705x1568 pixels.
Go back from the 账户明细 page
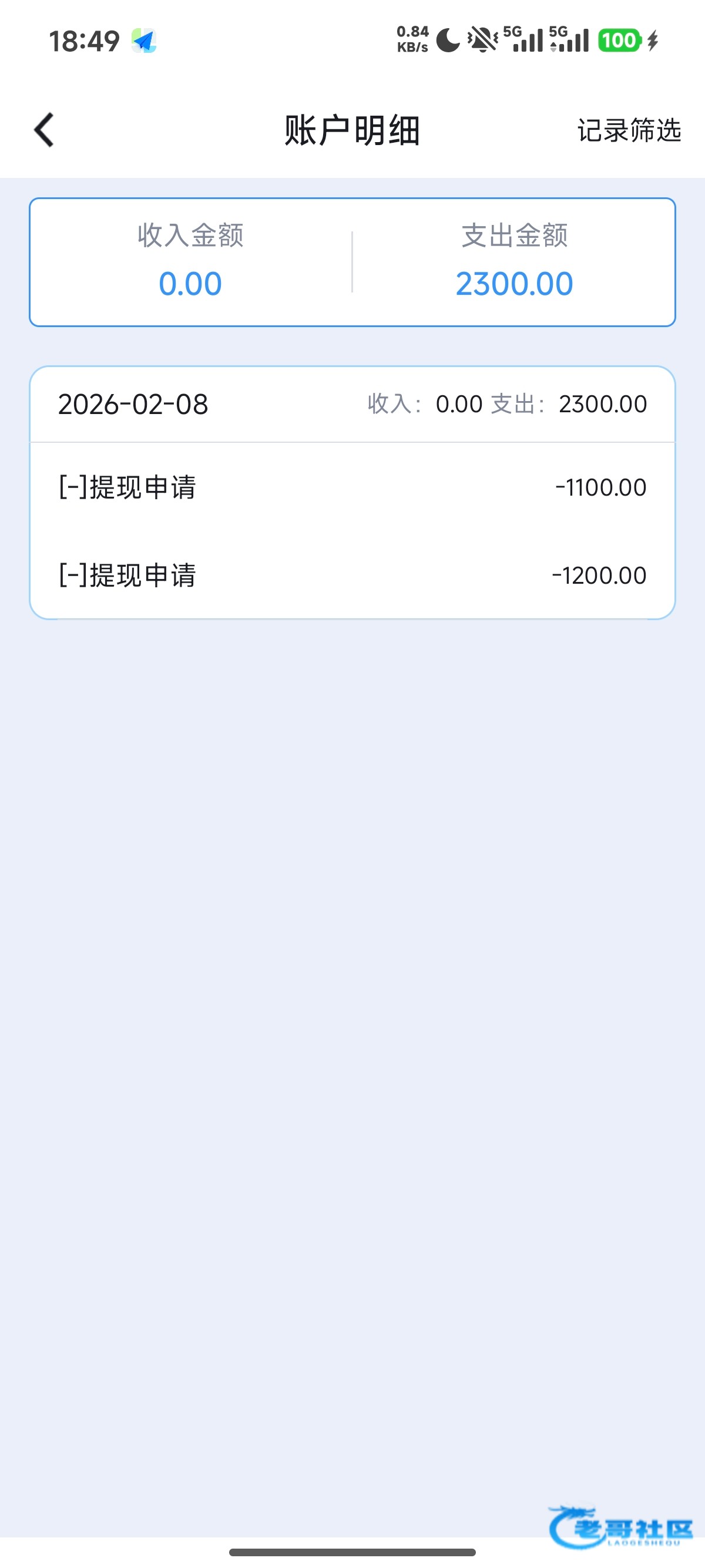(x=44, y=130)
